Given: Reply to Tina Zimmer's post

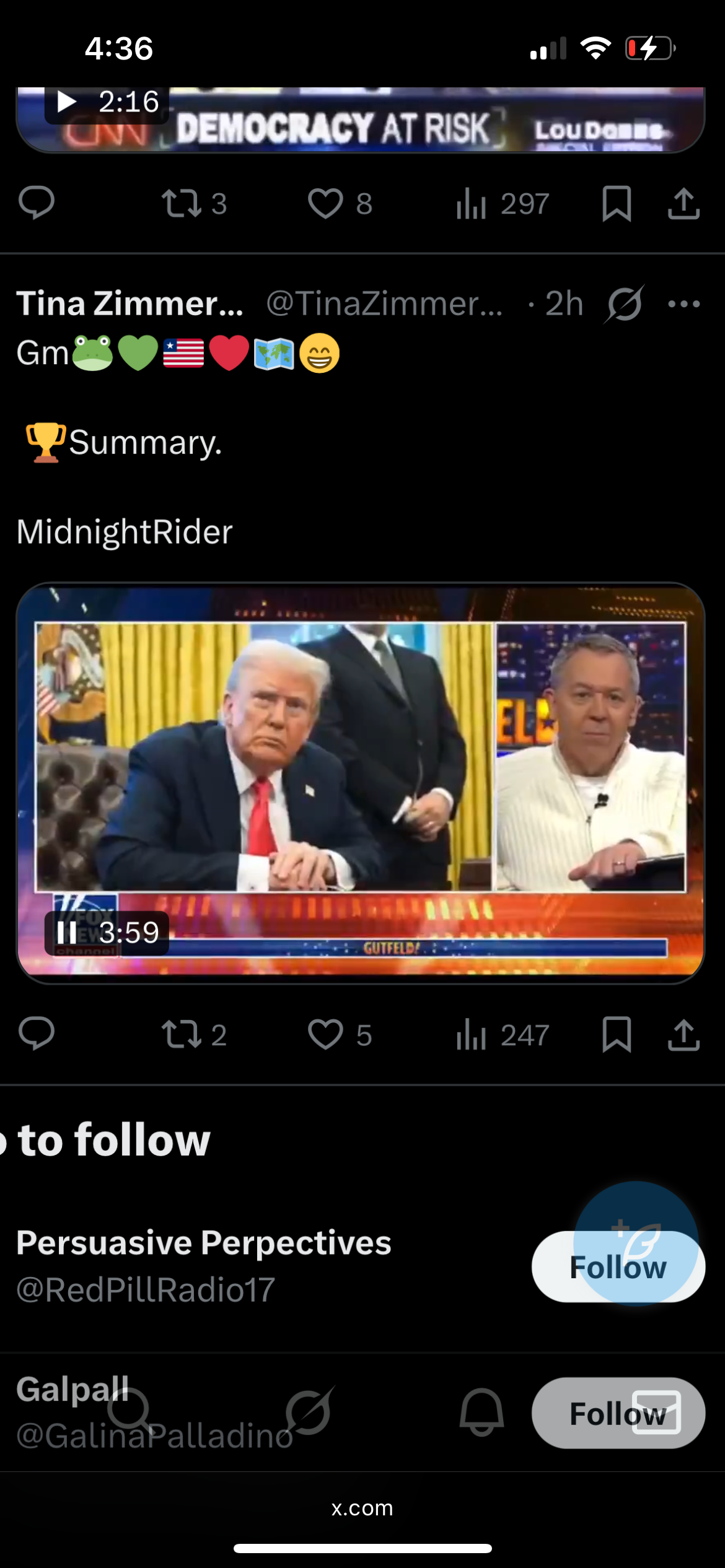Looking at the screenshot, I should tap(37, 1034).
